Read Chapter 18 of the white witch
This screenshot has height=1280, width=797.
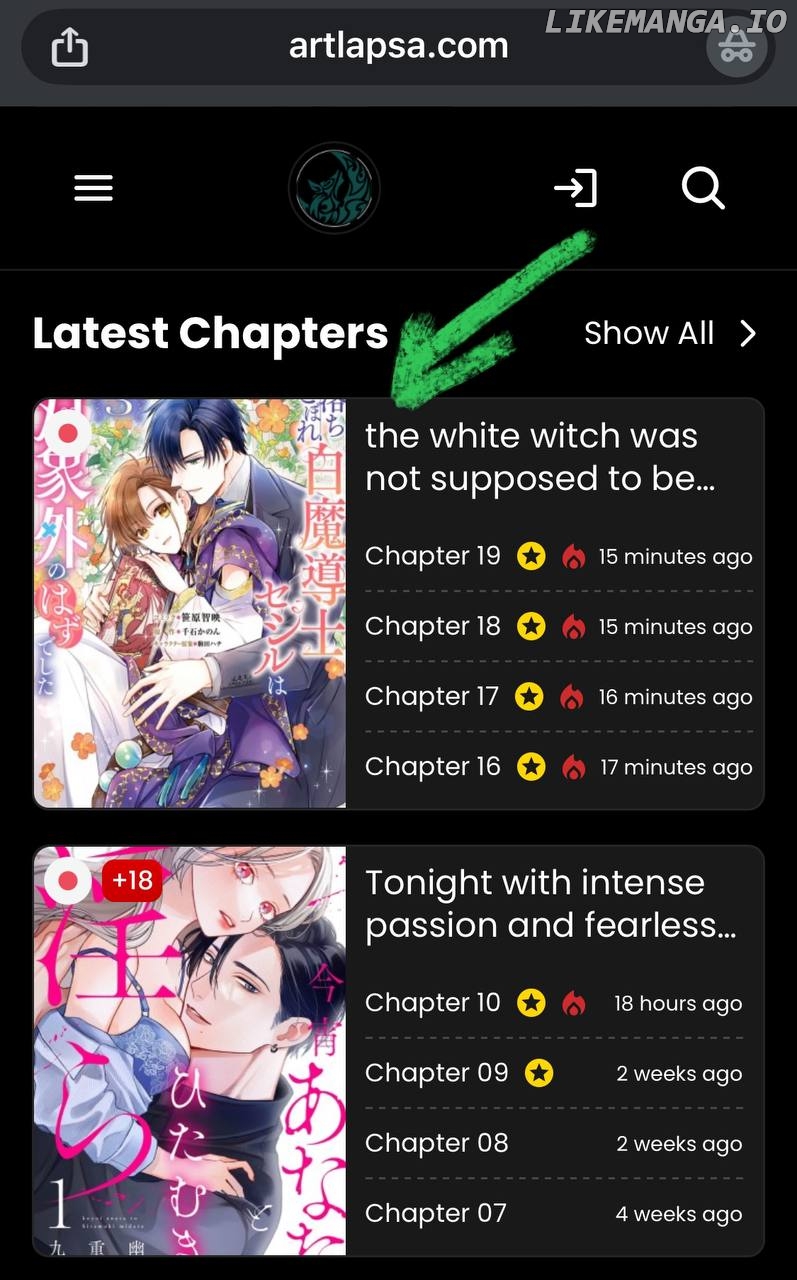point(433,626)
